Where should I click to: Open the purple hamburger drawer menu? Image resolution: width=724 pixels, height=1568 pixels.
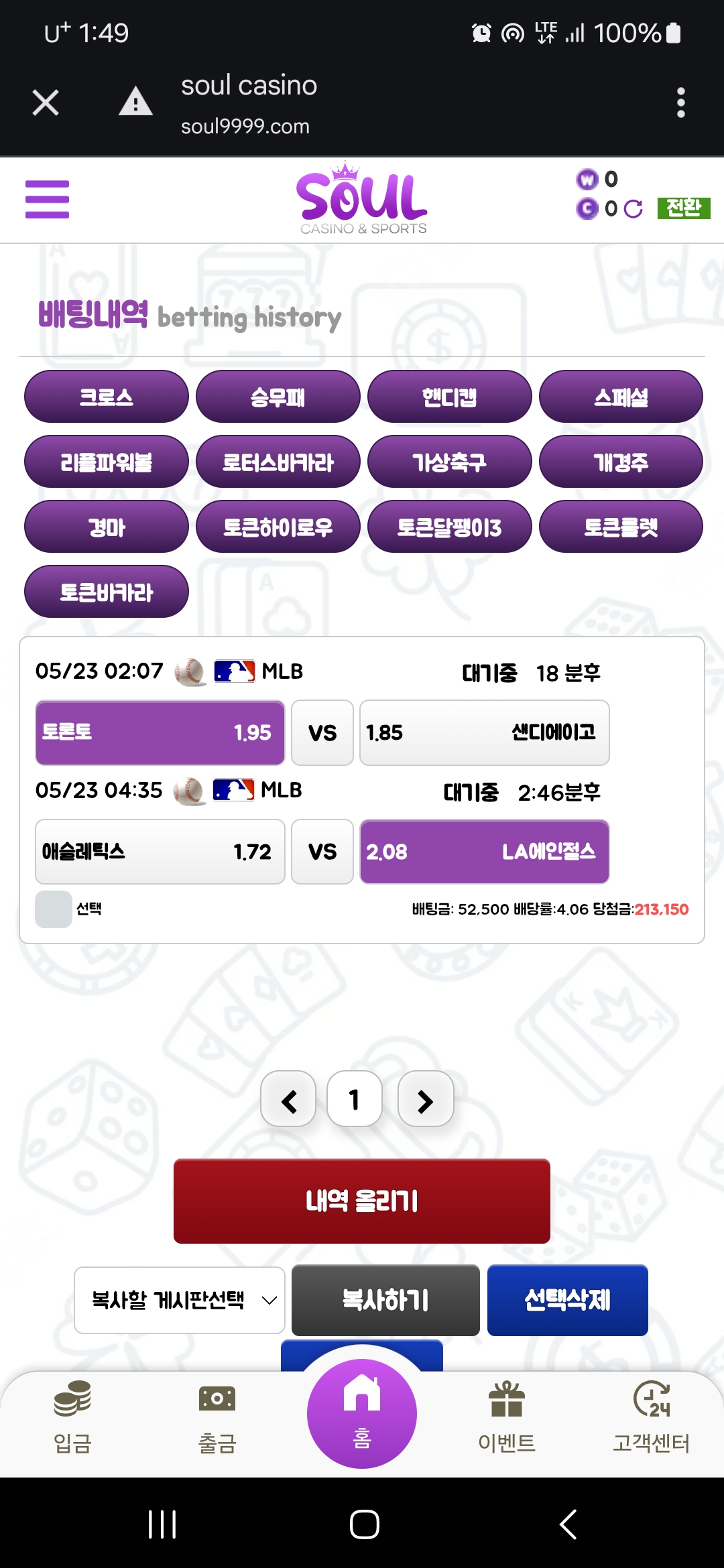click(x=47, y=199)
